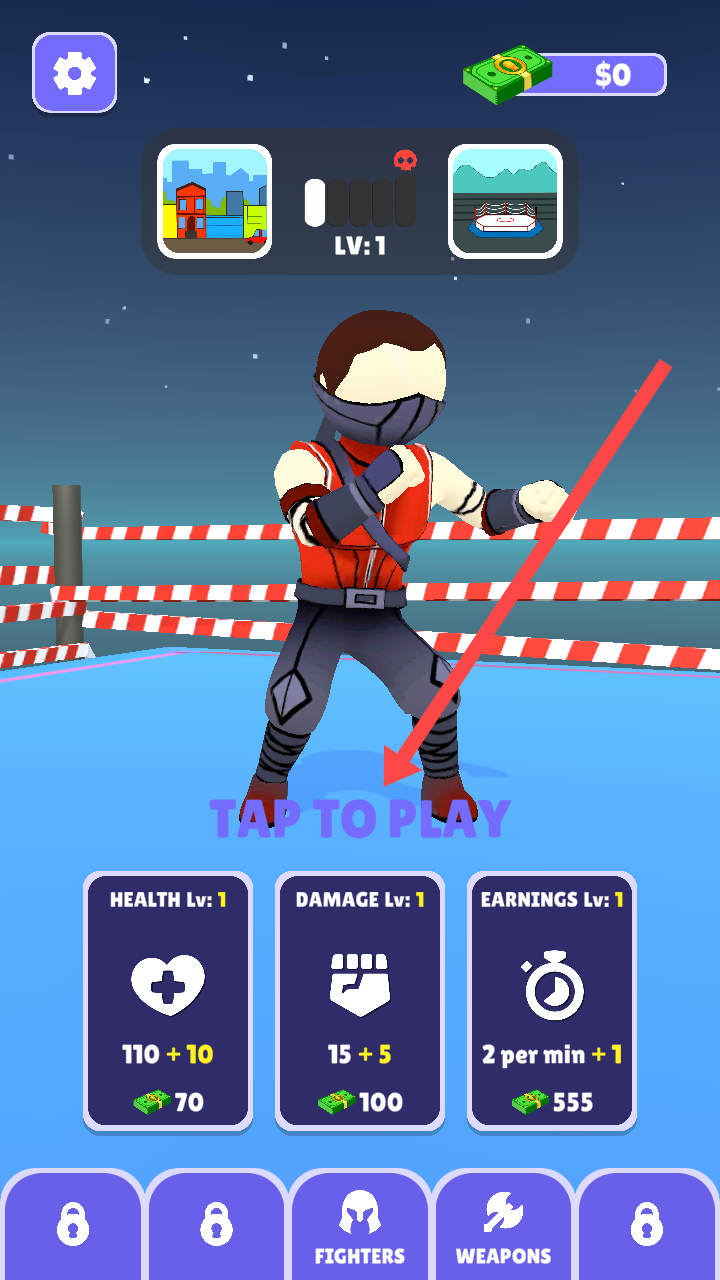Switch to the Weapons tab
The height and width of the screenshot is (1280, 720).
[503, 1226]
